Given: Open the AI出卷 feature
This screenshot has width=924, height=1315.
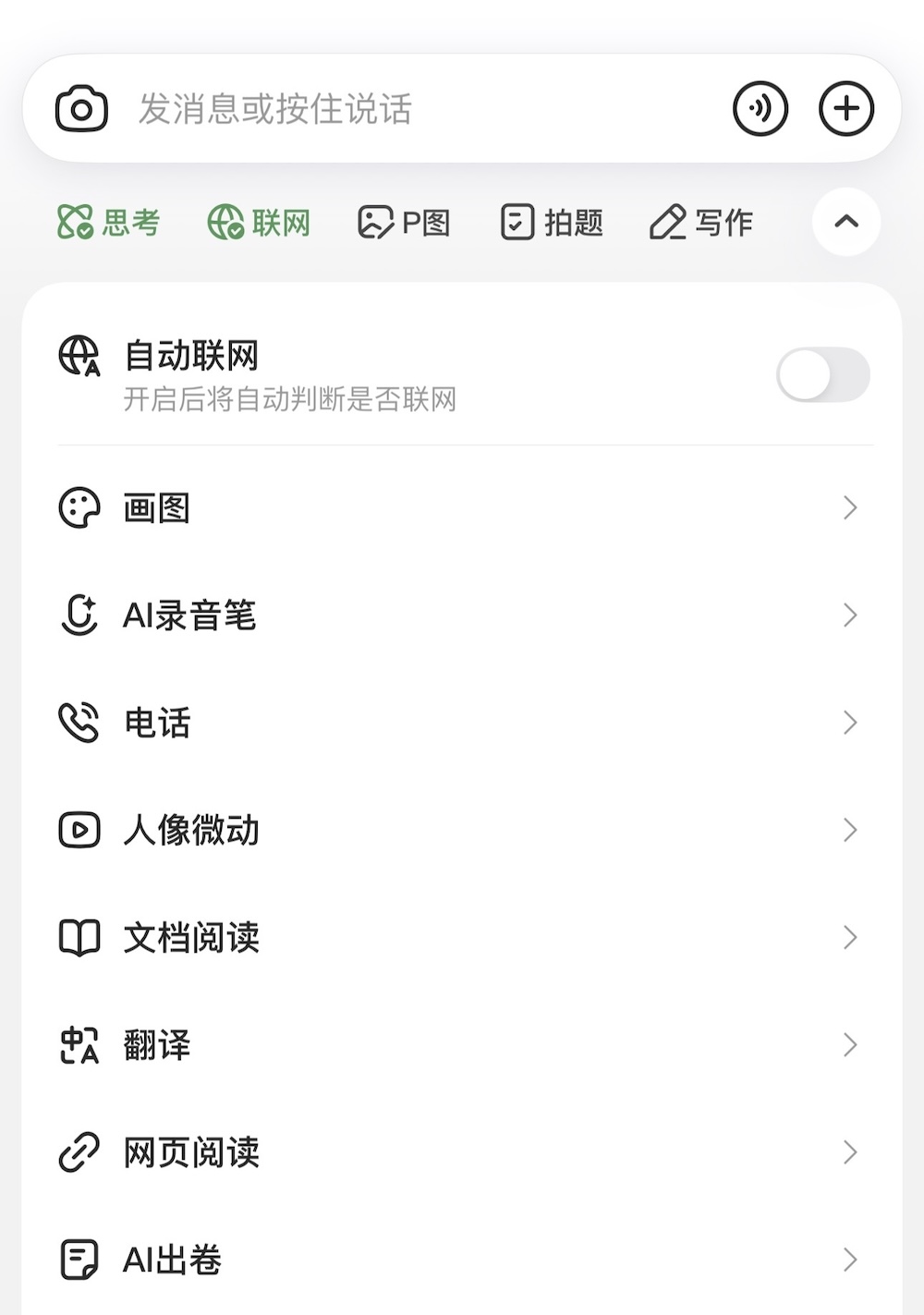Looking at the screenshot, I should click(x=172, y=1260).
